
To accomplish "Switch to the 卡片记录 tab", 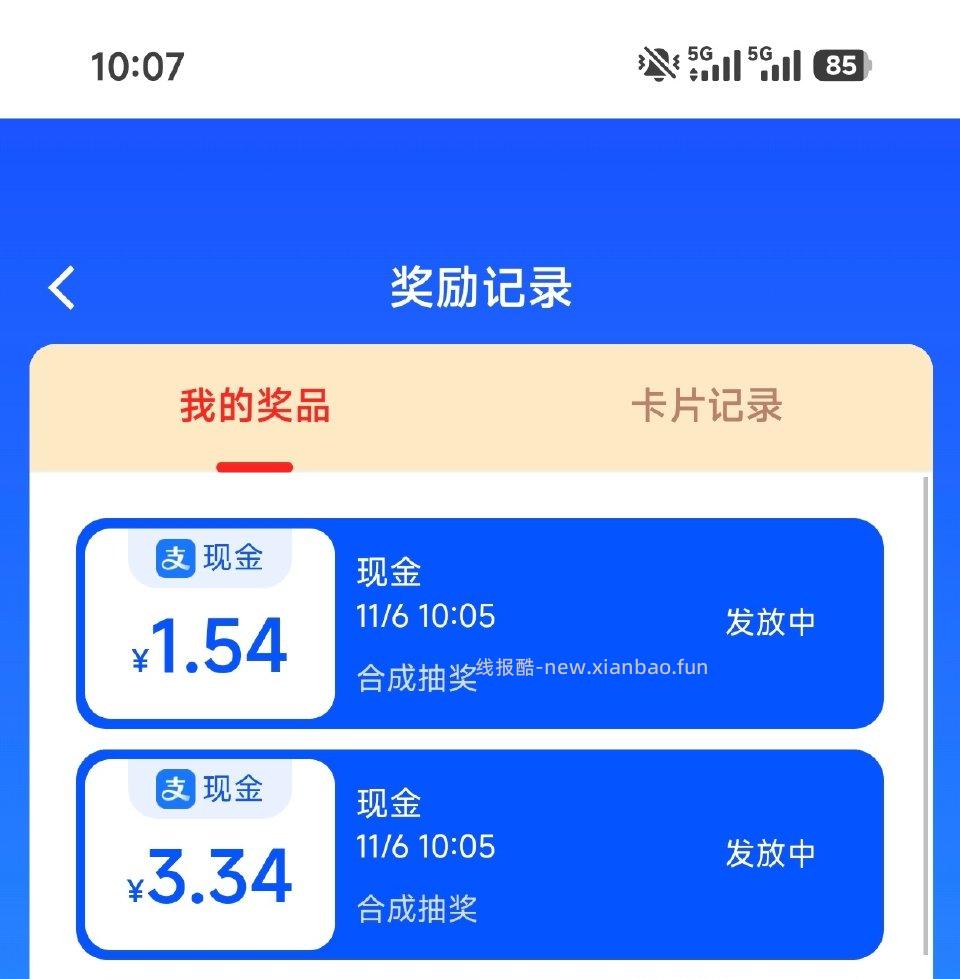I will click(x=709, y=407).
